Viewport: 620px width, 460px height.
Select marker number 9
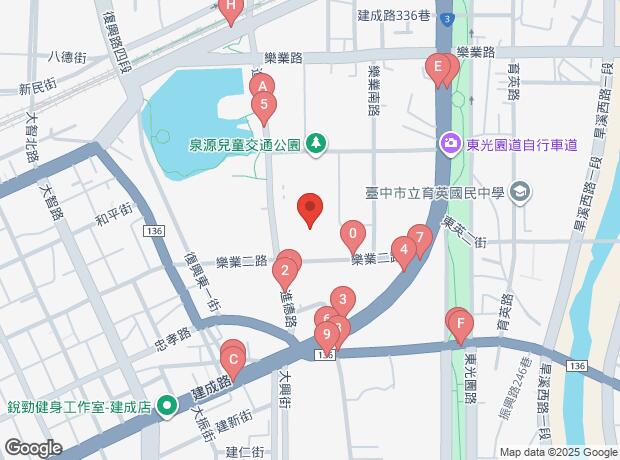pyautogui.click(x=325, y=333)
